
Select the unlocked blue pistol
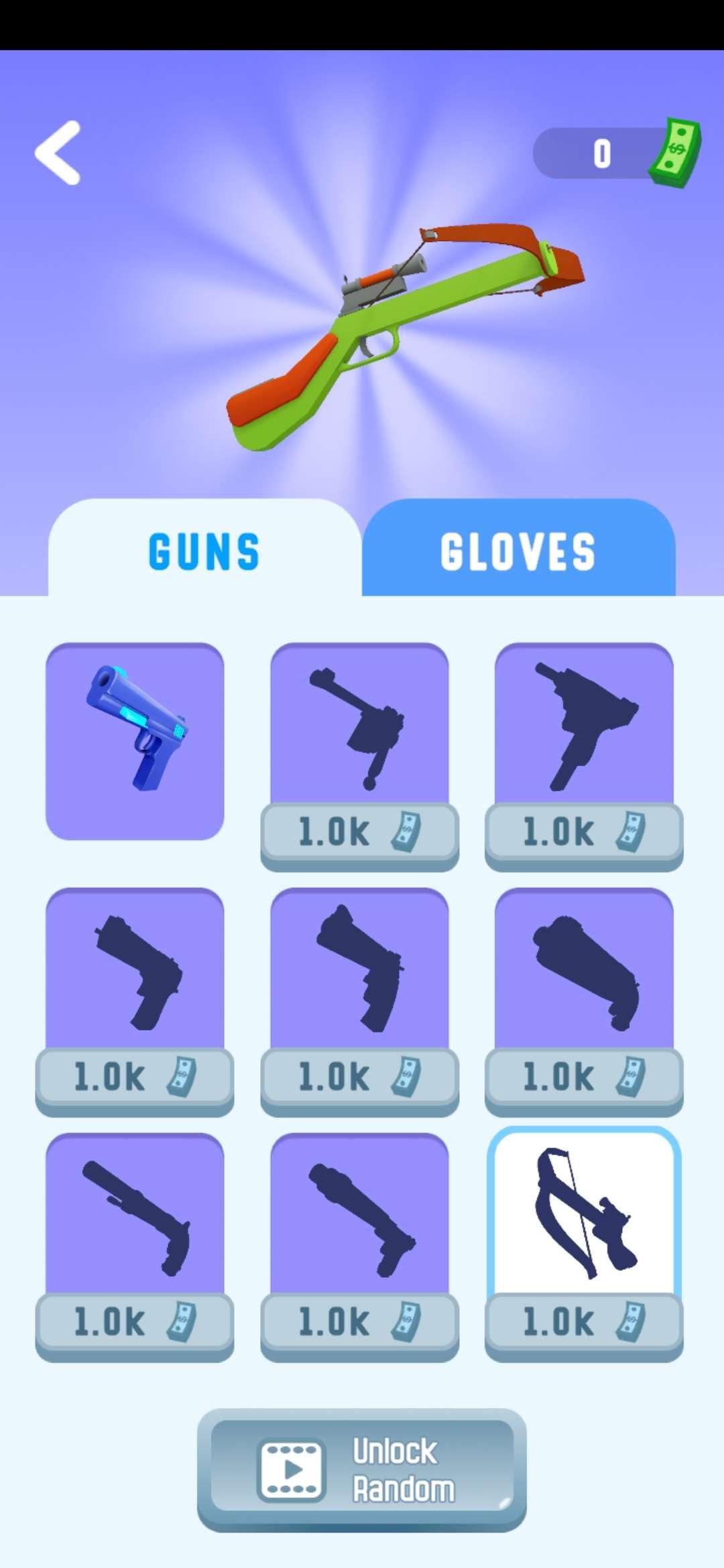tap(135, 740)
